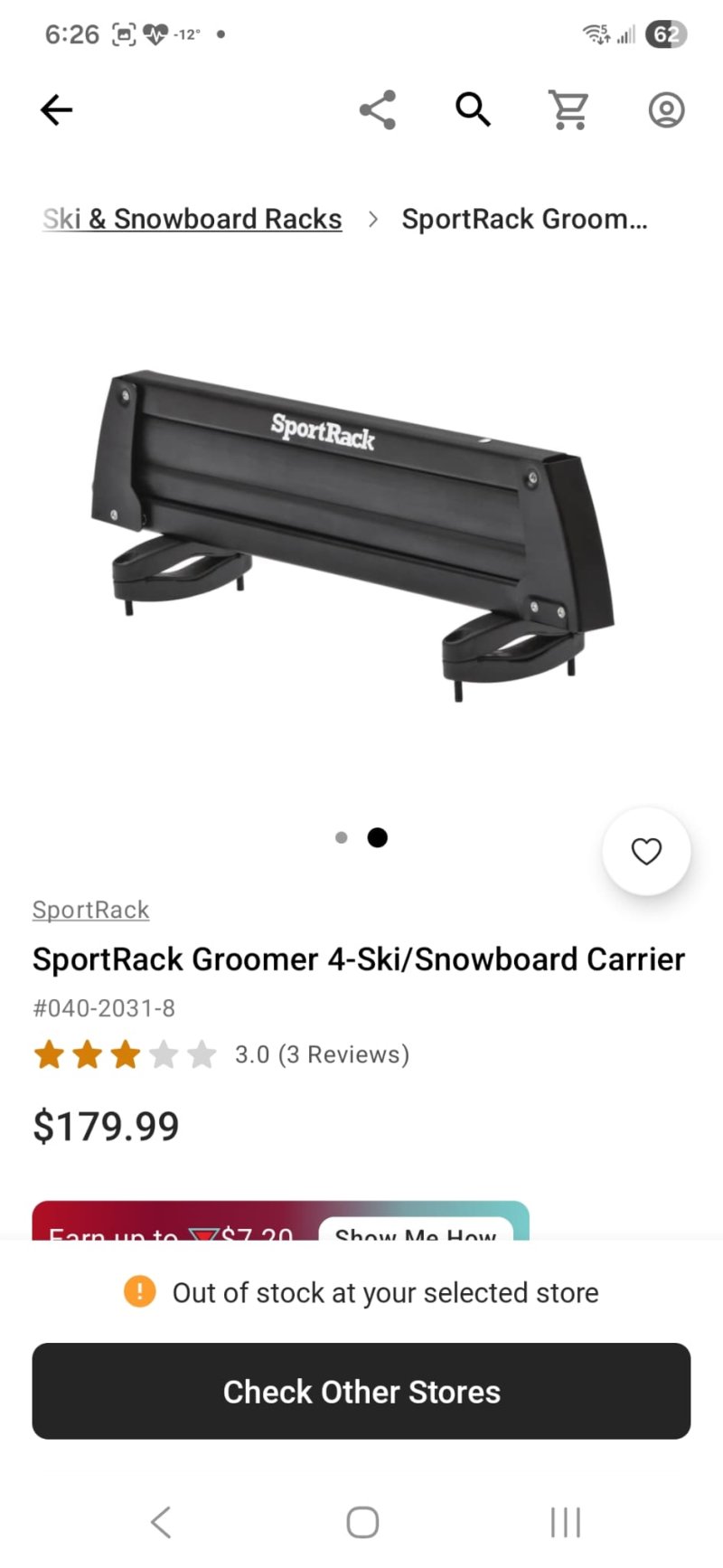Open the search magnifier
This screenshot has height=1568, width=723.
tap(473, 110)
